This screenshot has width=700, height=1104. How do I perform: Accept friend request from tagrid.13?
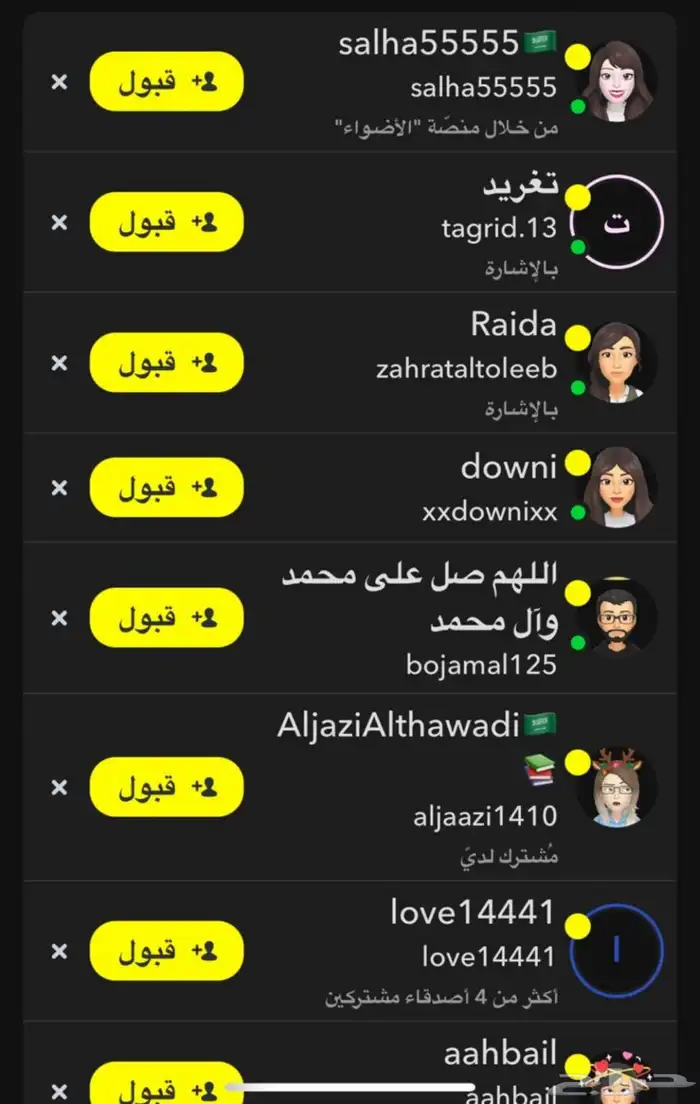[167, 222]
